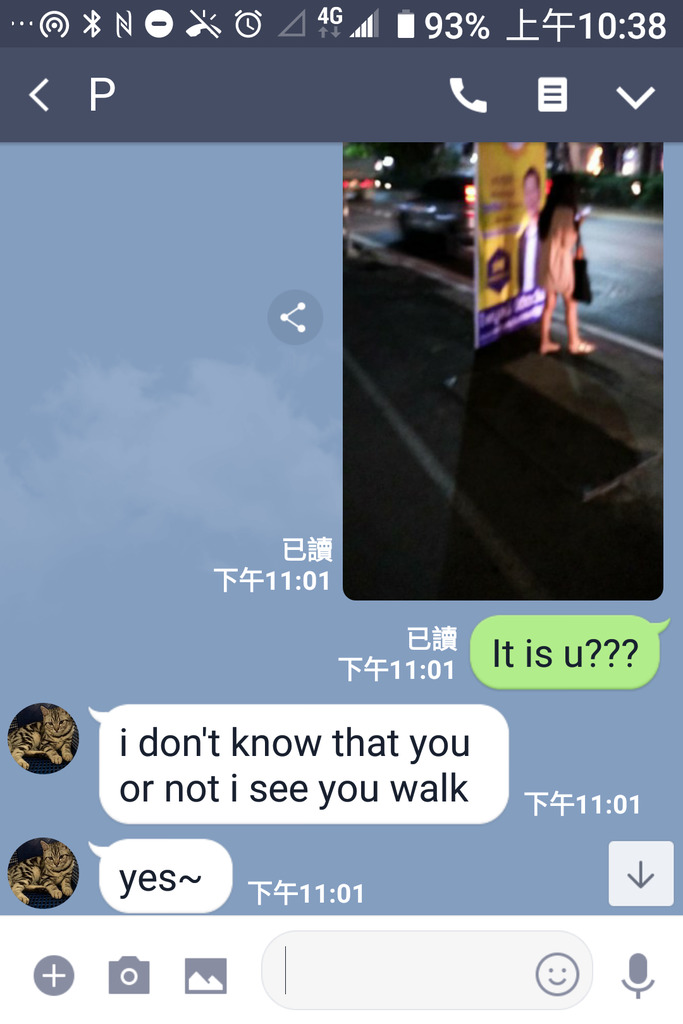683x1024 pixels.
Task: Record a voice message with microphone
Action: (637, 974)
